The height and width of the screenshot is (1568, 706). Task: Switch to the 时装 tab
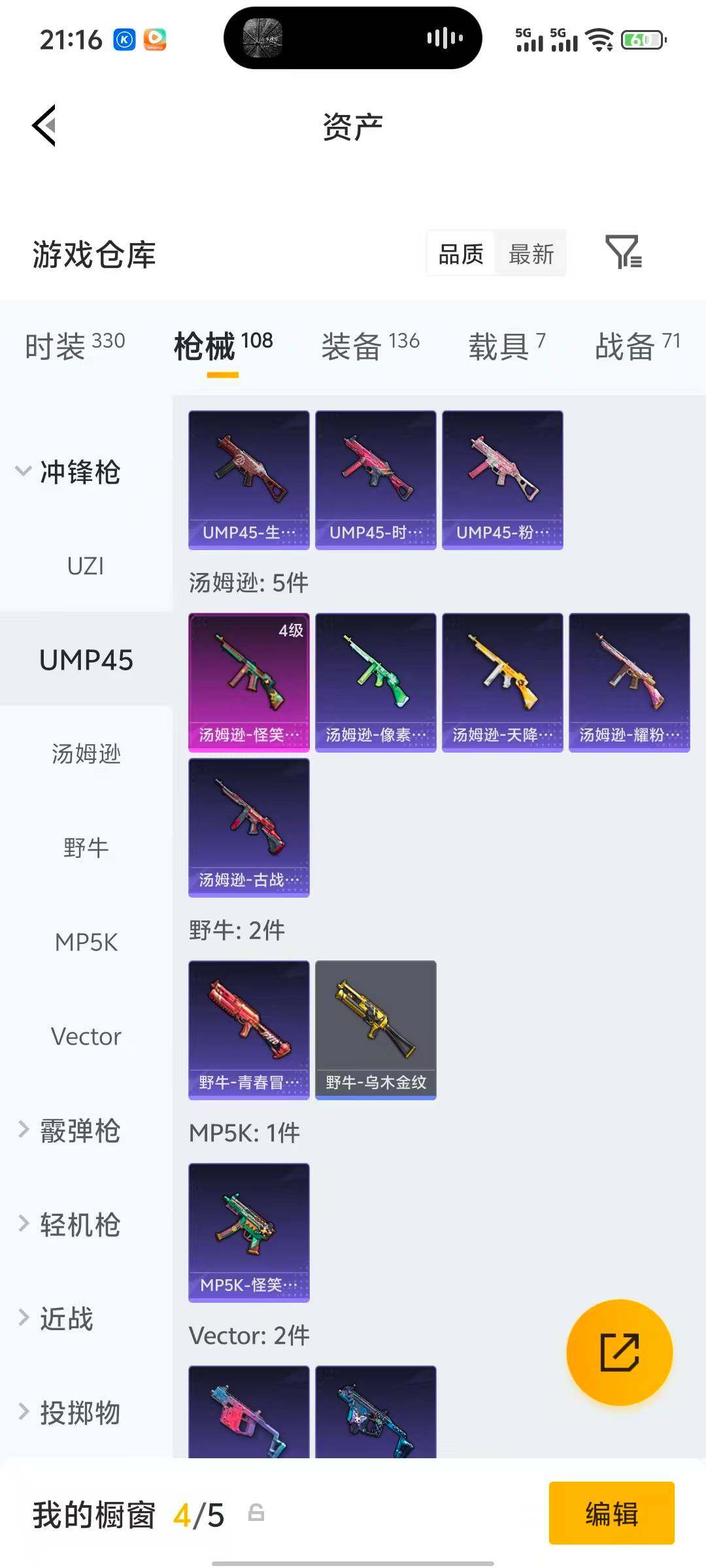click(75, 346)
